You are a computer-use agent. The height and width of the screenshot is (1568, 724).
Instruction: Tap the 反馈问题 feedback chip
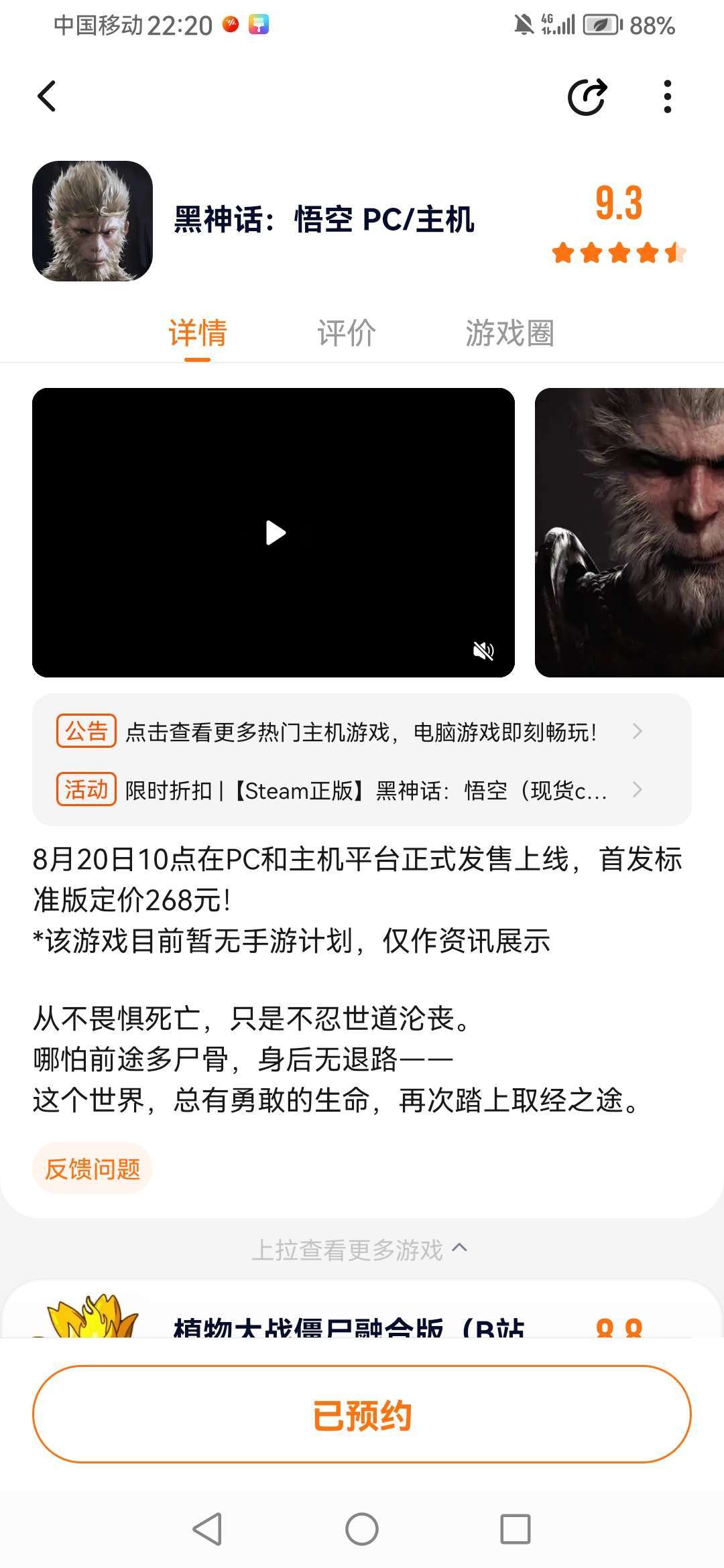(93, 1169)
